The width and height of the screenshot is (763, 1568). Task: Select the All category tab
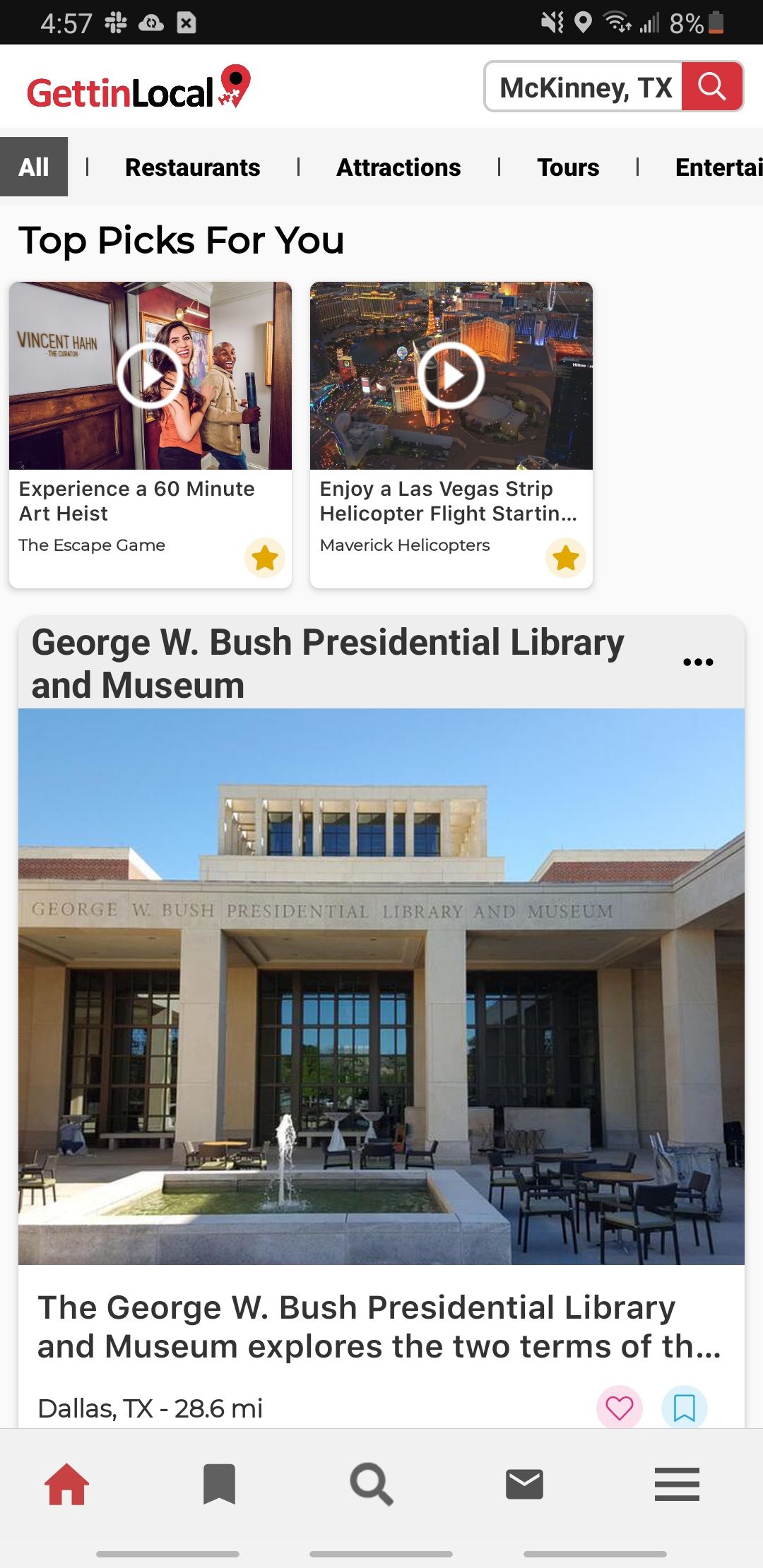click(34, 167)
